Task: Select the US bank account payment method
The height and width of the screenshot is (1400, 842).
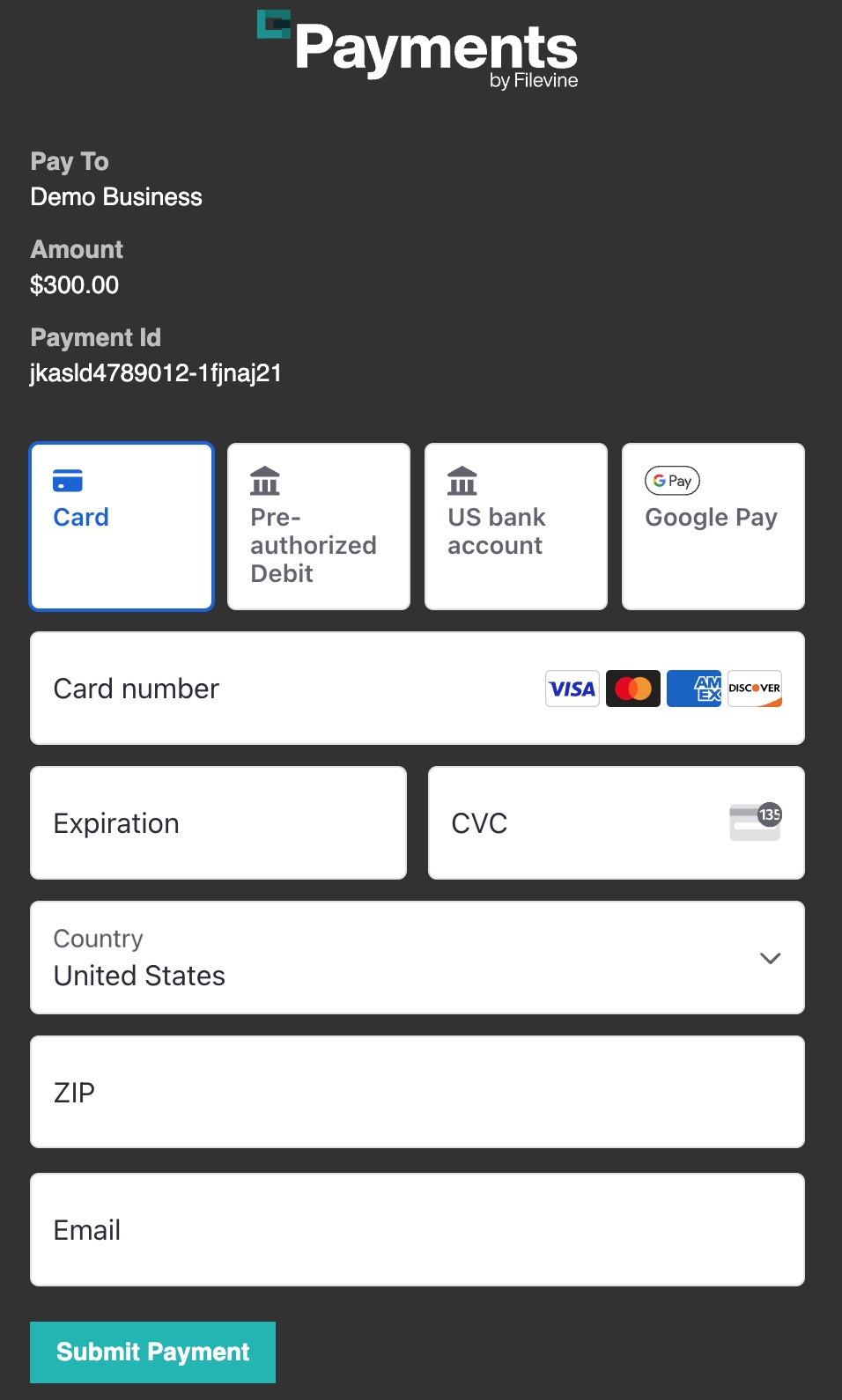Action: (515, 526)
